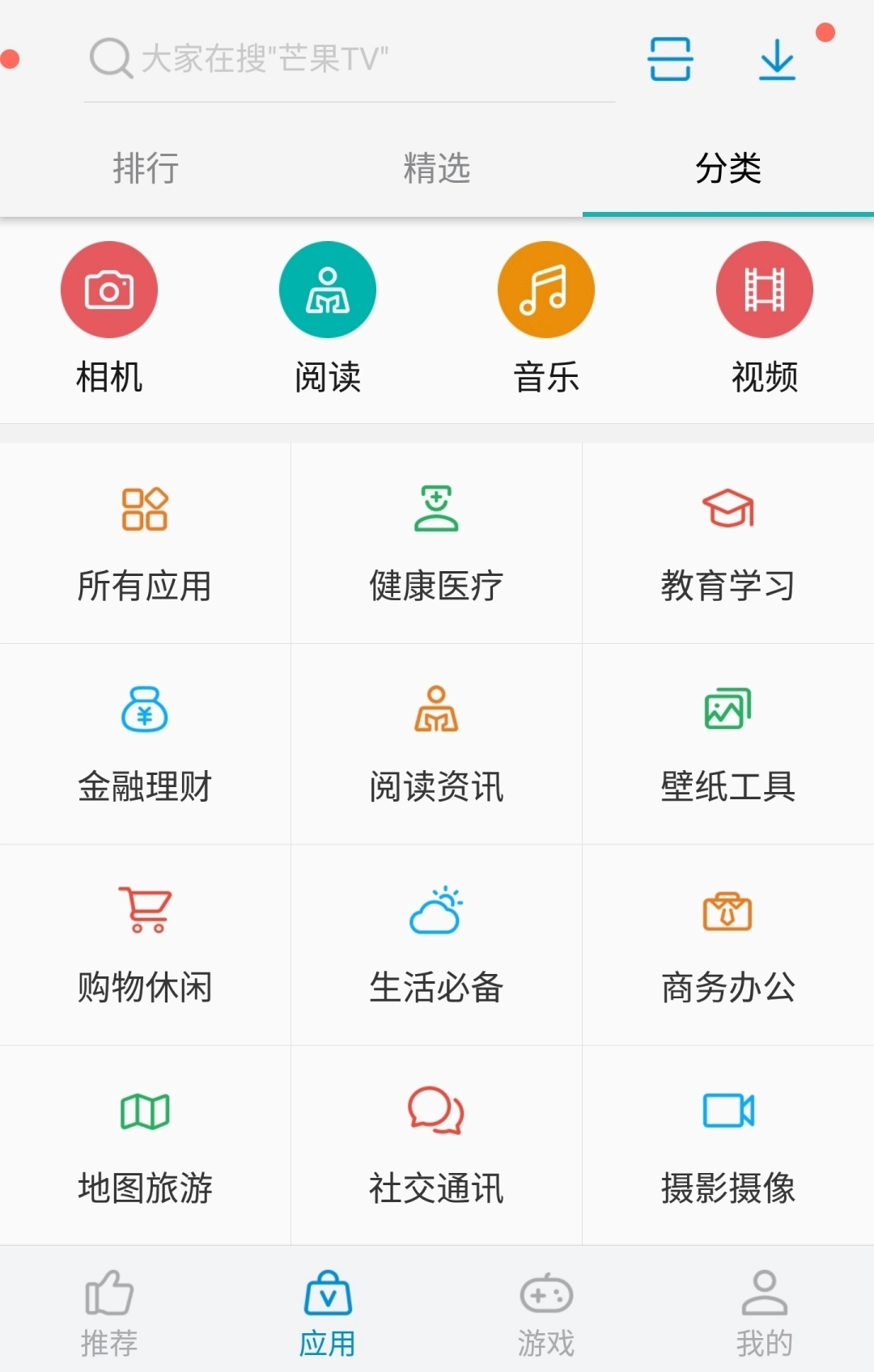Select the 阅读 reading category icon
The width and height of the screenshot is (874, 1372).
click(327, 315)
